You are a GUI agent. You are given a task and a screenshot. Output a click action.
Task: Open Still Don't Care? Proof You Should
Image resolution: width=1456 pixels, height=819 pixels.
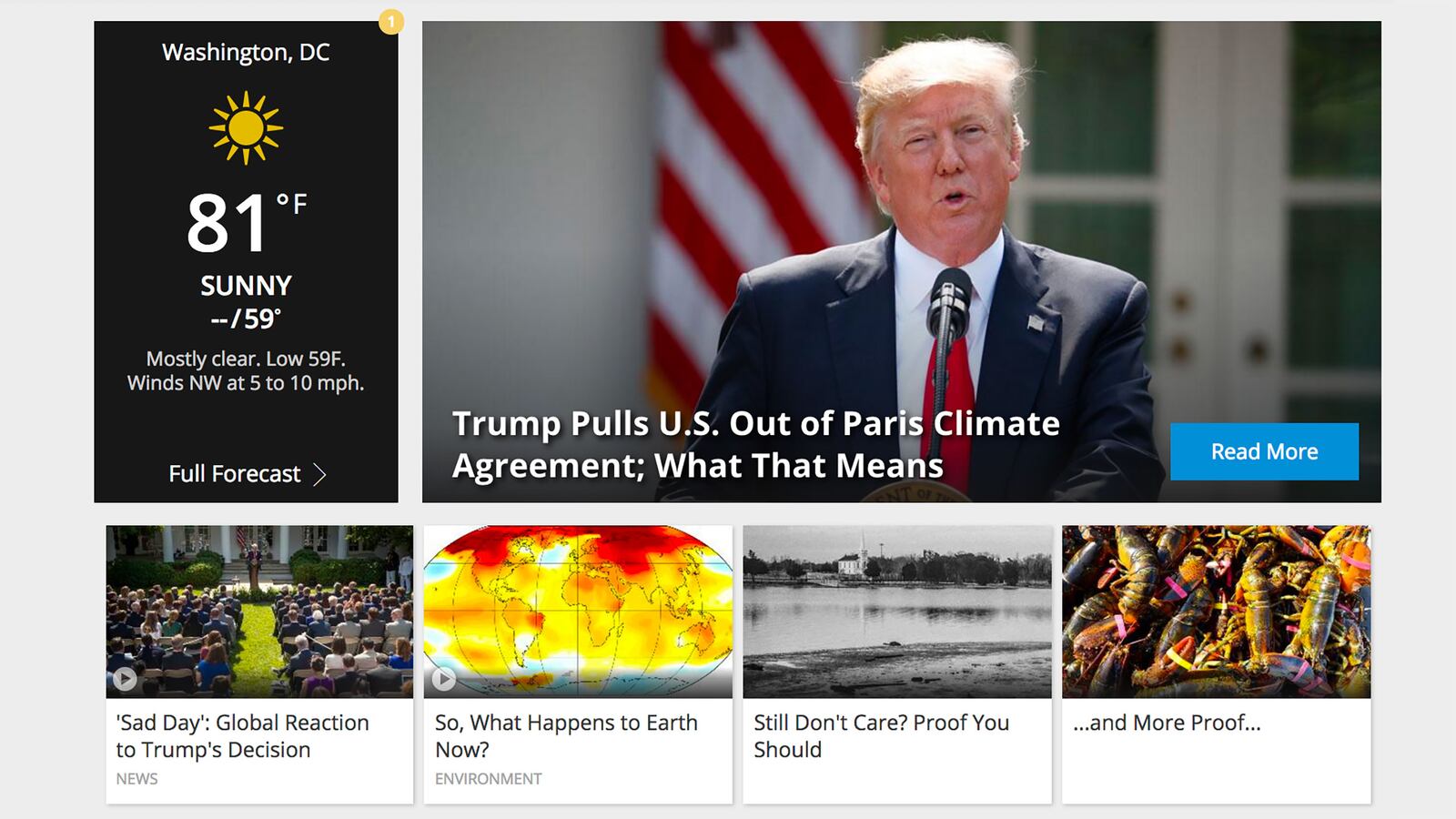pos(881,735)
